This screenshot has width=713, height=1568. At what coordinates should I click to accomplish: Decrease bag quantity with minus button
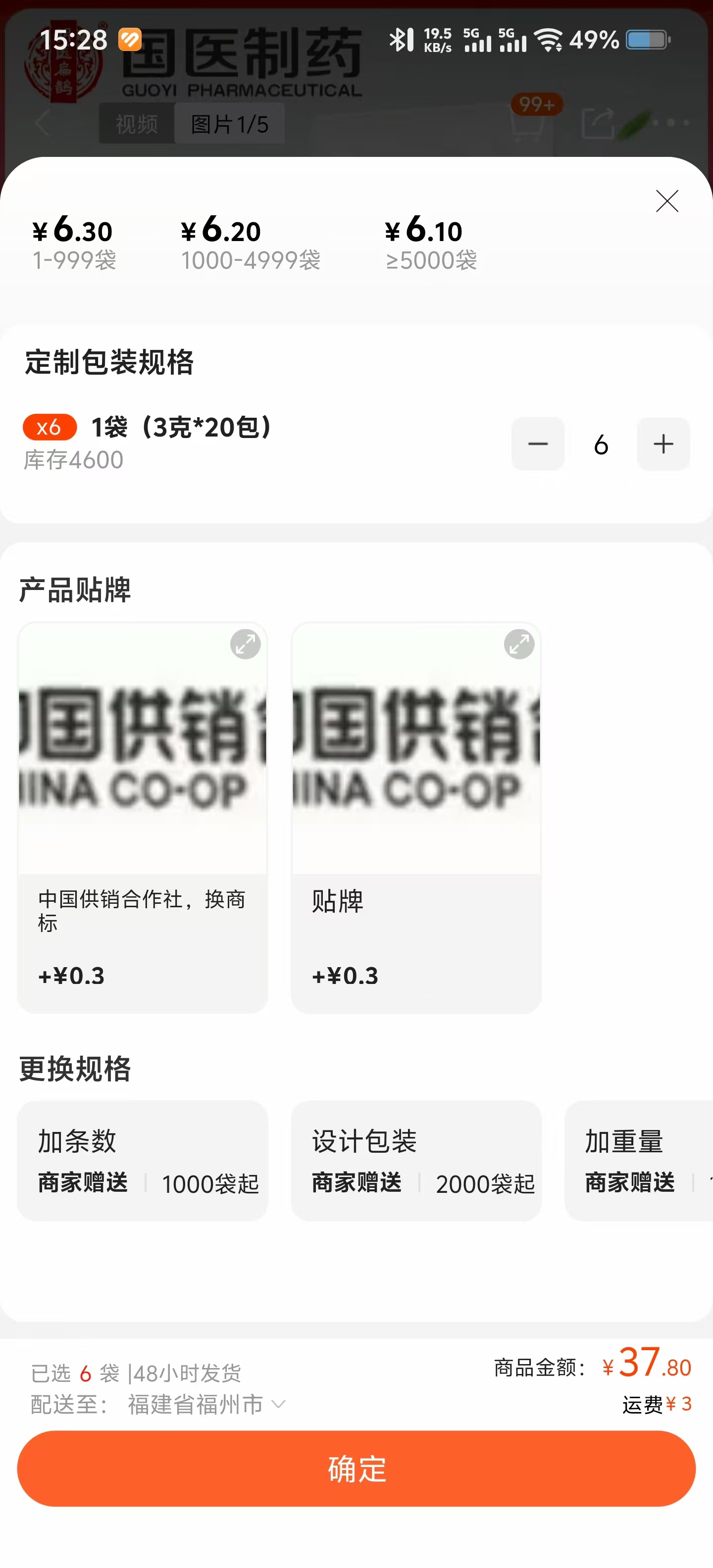[538, 444]
